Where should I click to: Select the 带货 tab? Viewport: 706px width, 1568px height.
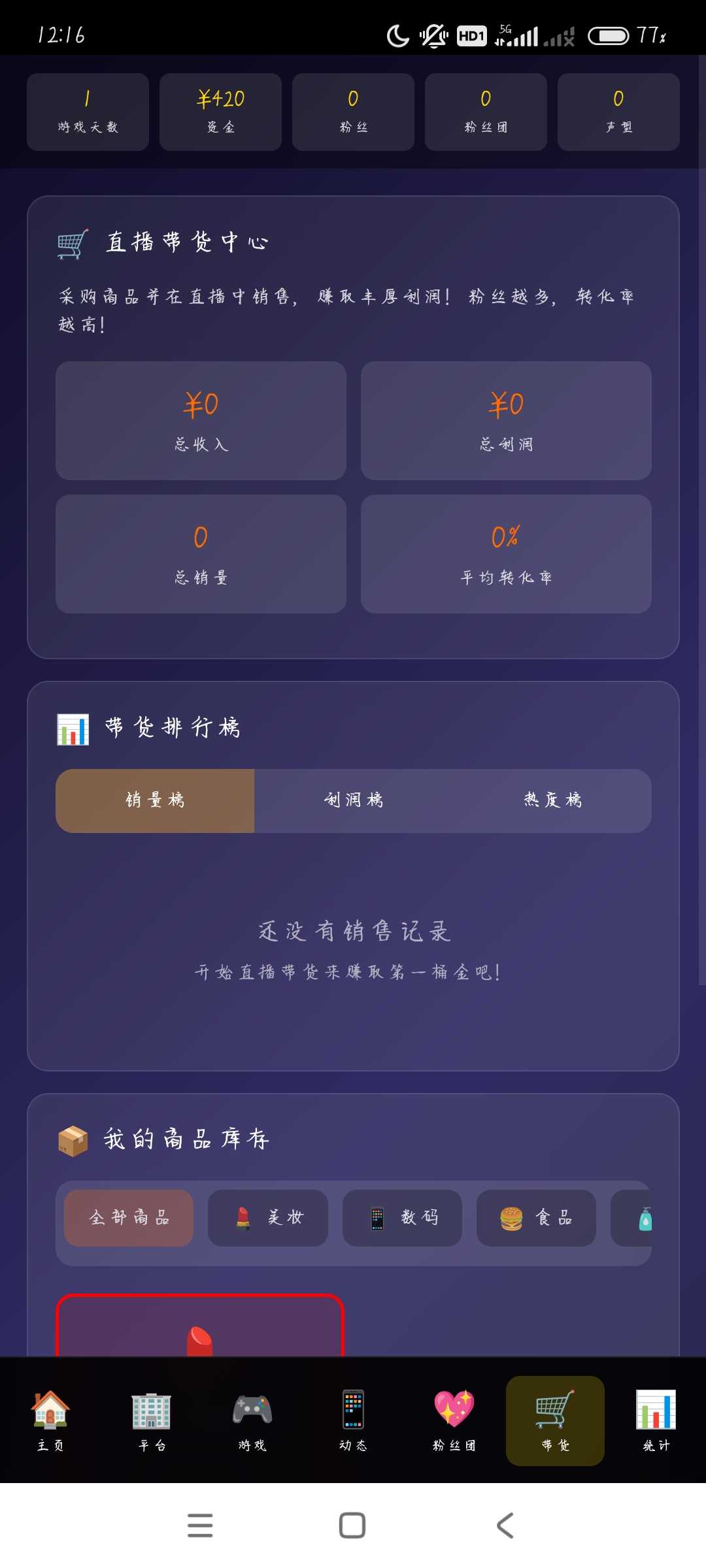coord(555,1420)
